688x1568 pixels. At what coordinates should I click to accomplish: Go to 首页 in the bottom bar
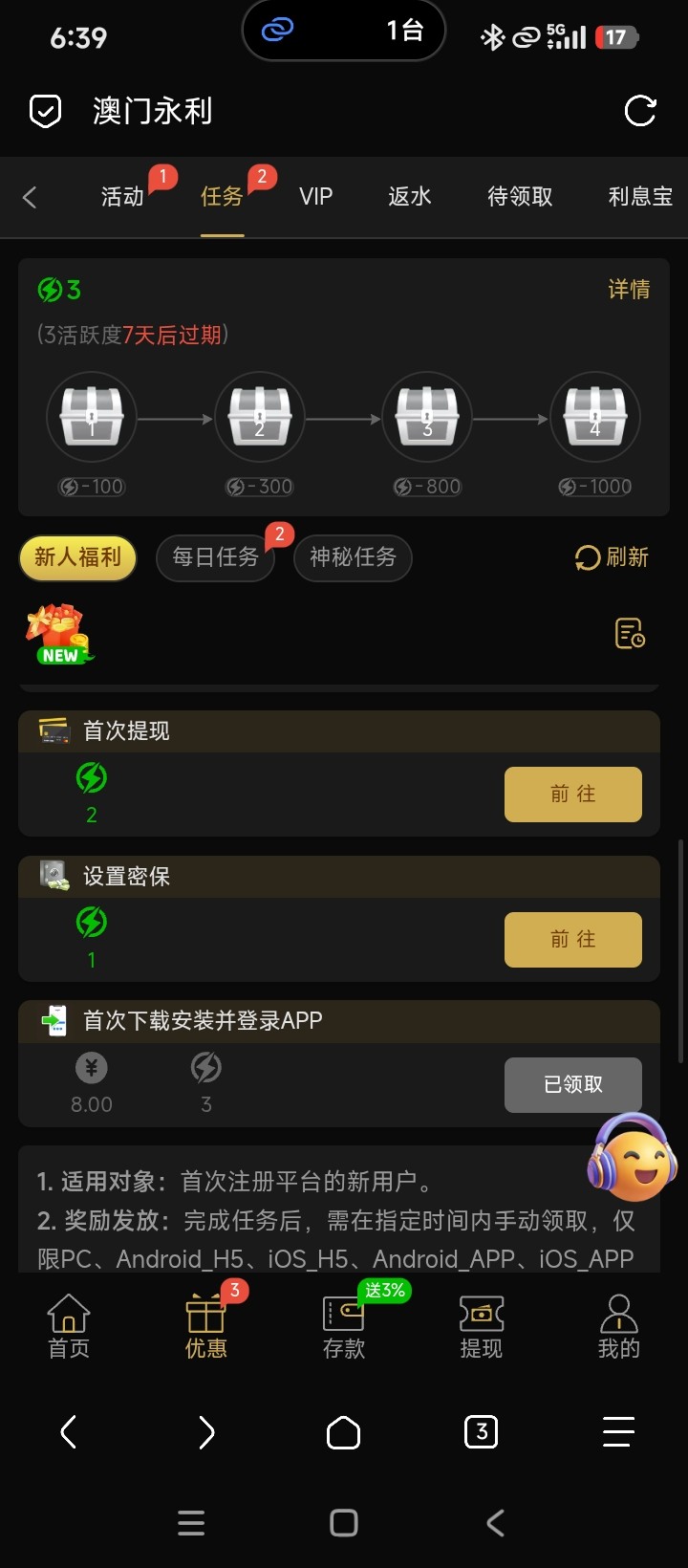click(x=69, y=1326)
